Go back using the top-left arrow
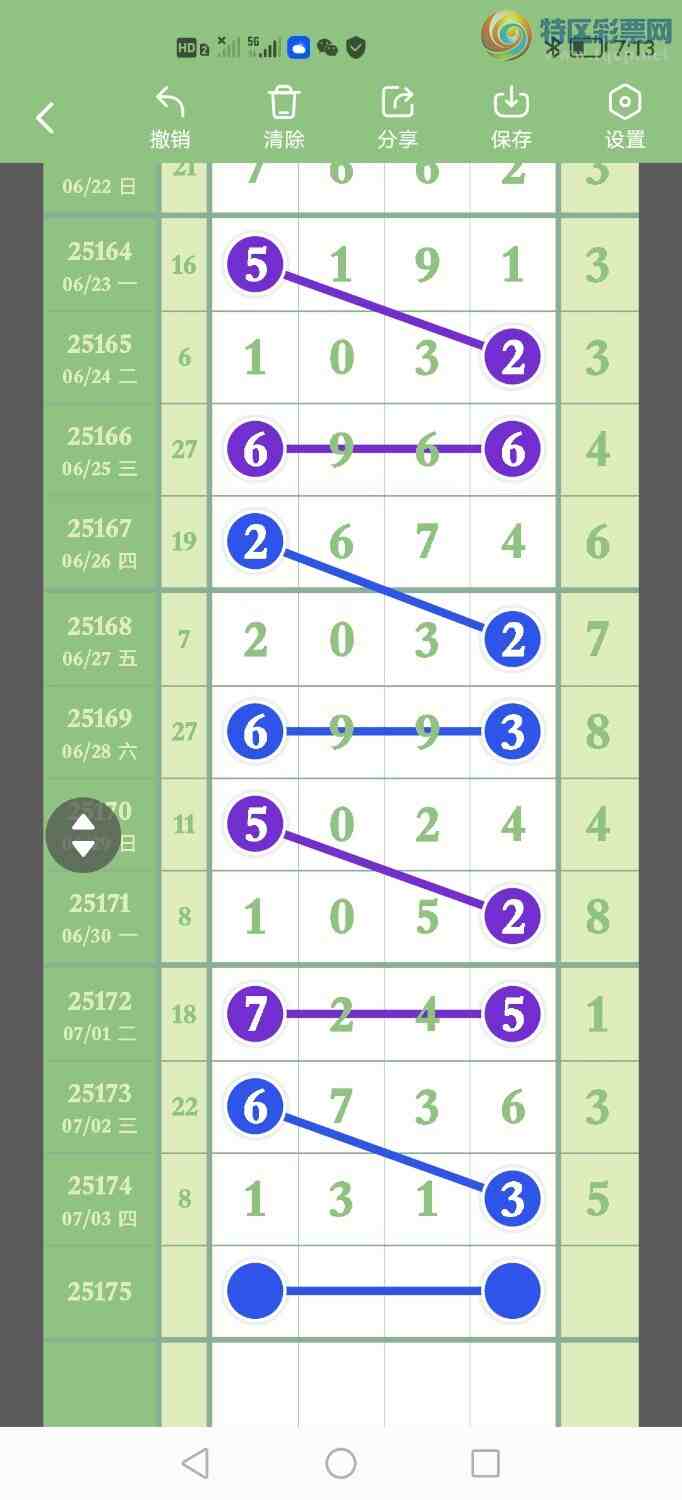 [x=45, y=118]
